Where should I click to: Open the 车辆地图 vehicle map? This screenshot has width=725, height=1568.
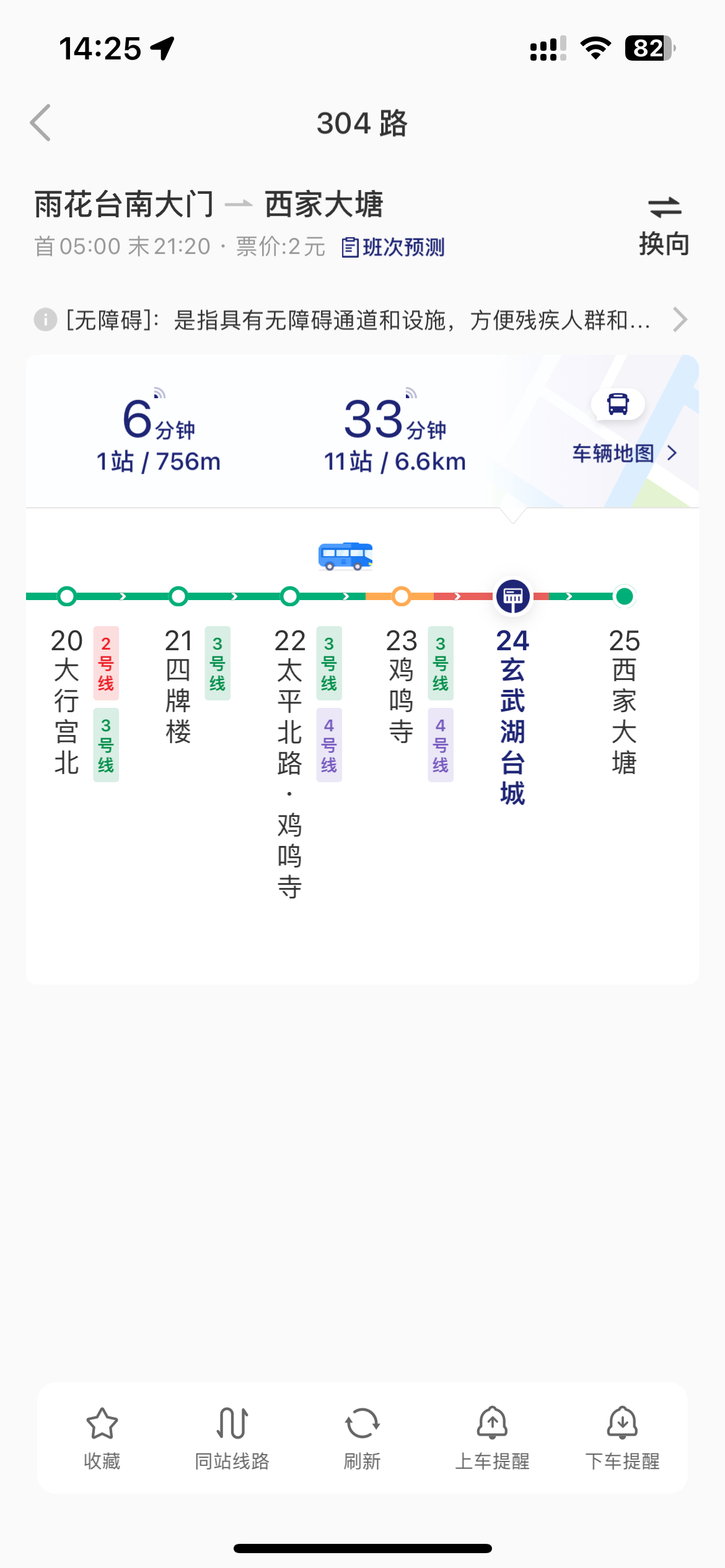coord(625,453)
